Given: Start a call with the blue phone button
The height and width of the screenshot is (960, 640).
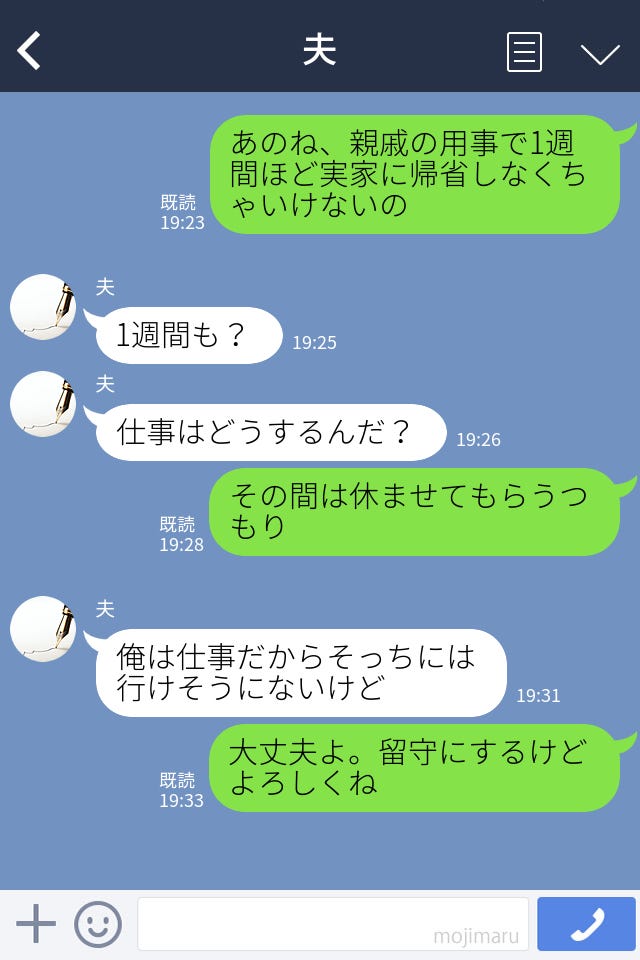Looking at the screenshot, I should pos(586,924).
